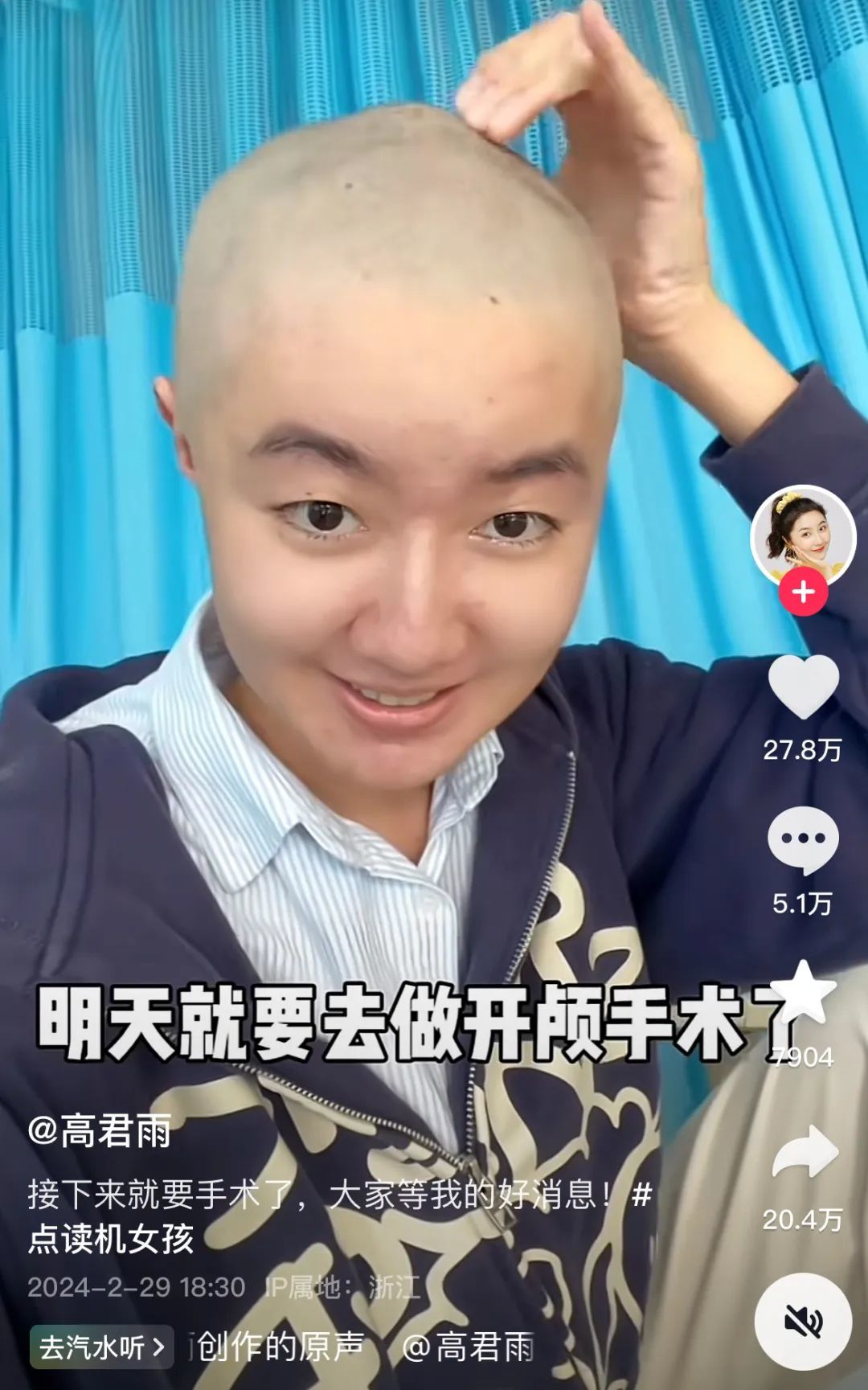The height and width of the screenshot is (1390, 868).
Task: Open the creator's profile avatar
Action: [x=803, y=536]
